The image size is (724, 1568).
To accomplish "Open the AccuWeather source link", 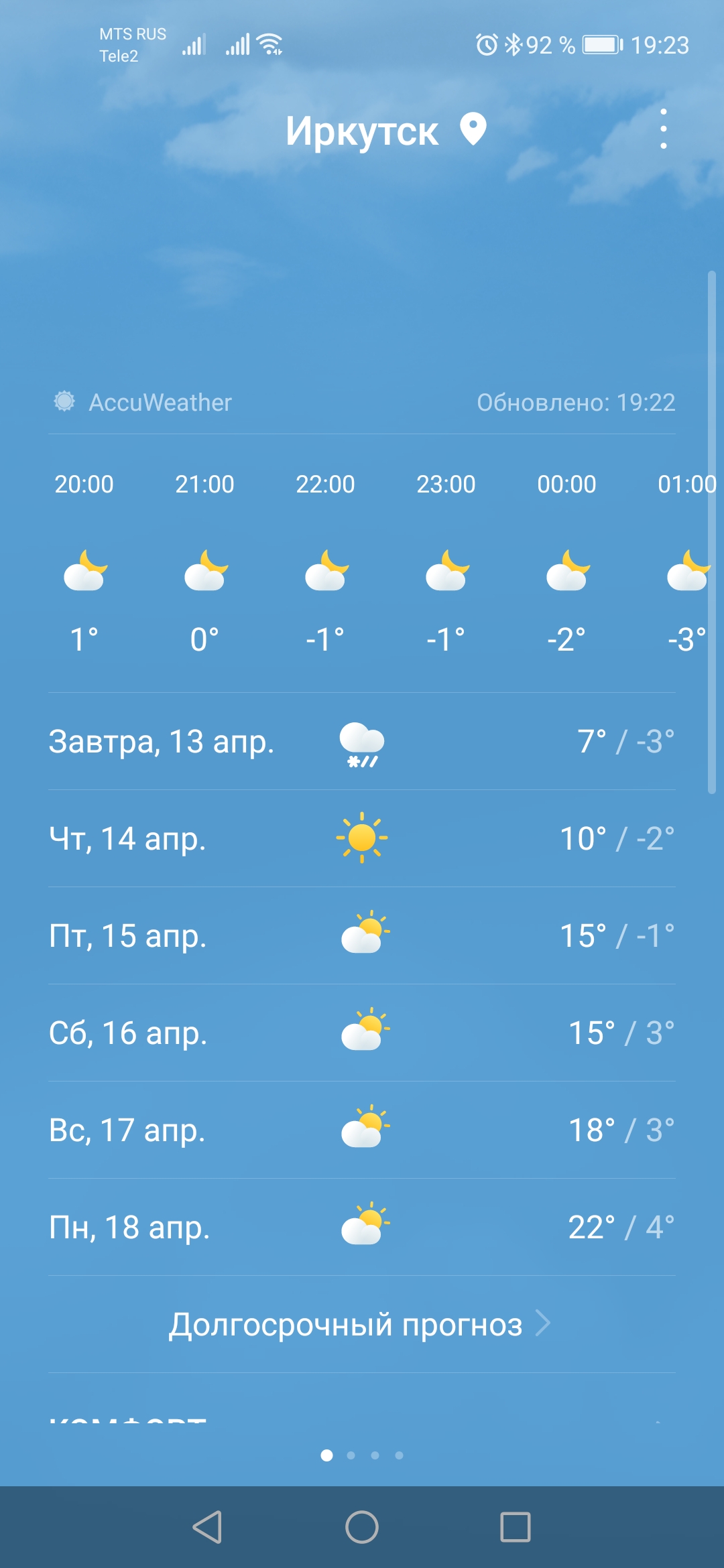I will [x=143, y=402].
